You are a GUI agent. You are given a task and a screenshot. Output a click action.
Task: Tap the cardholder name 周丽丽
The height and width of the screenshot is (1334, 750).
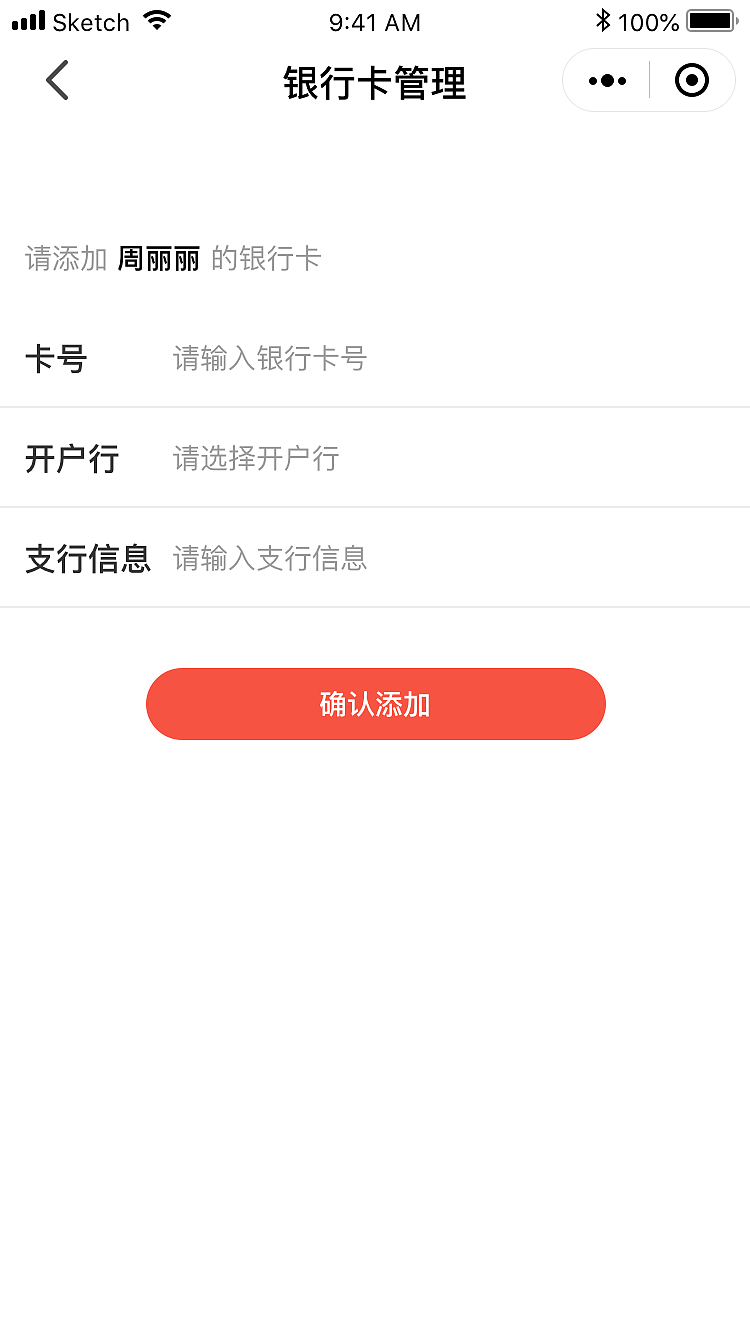(158, 258)
